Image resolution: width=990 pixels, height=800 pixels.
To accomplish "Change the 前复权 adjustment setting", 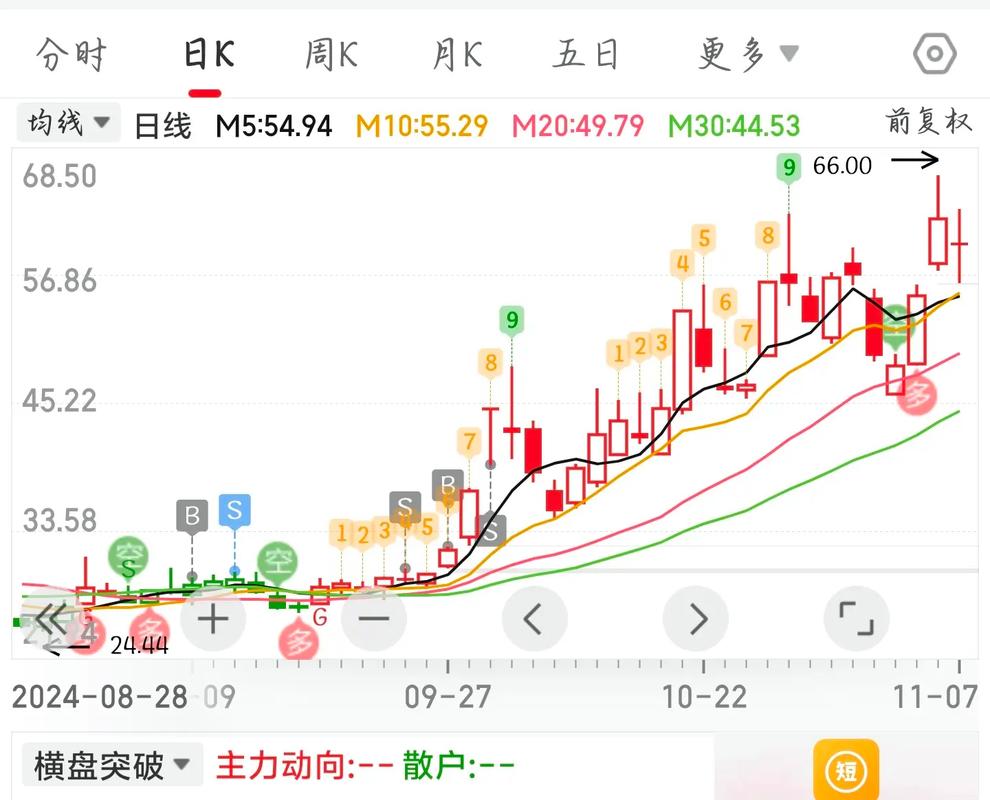I will (928, 122).
